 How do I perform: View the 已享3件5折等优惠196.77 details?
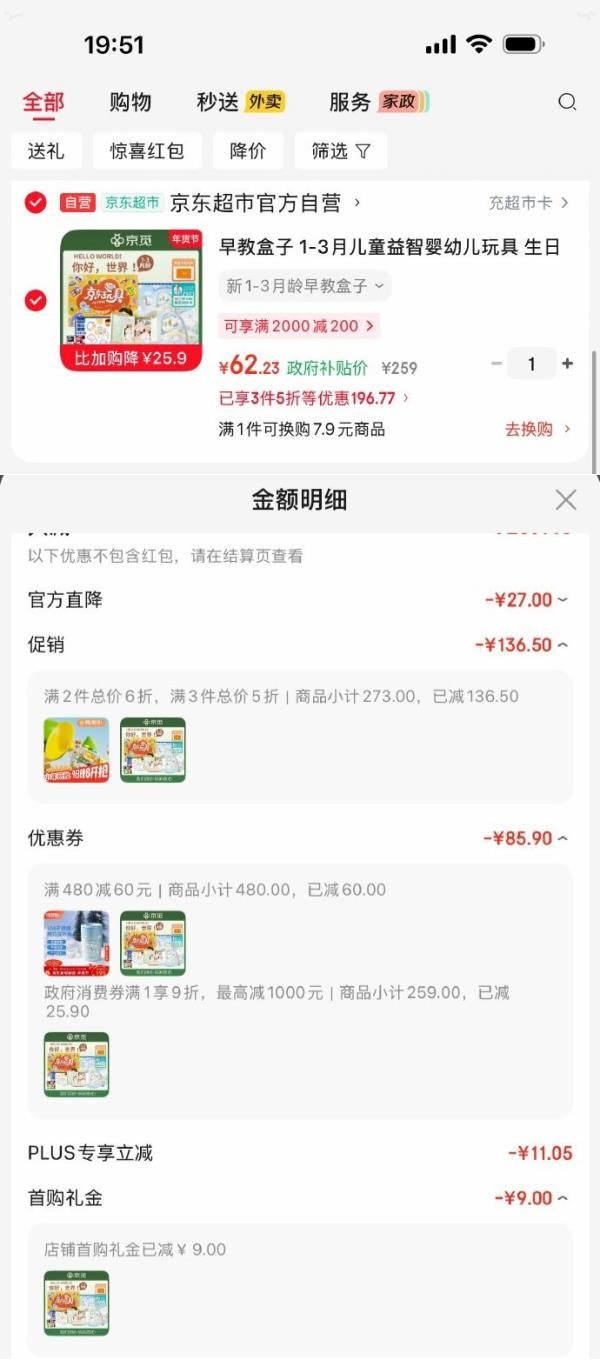click(x=314, y=398)
